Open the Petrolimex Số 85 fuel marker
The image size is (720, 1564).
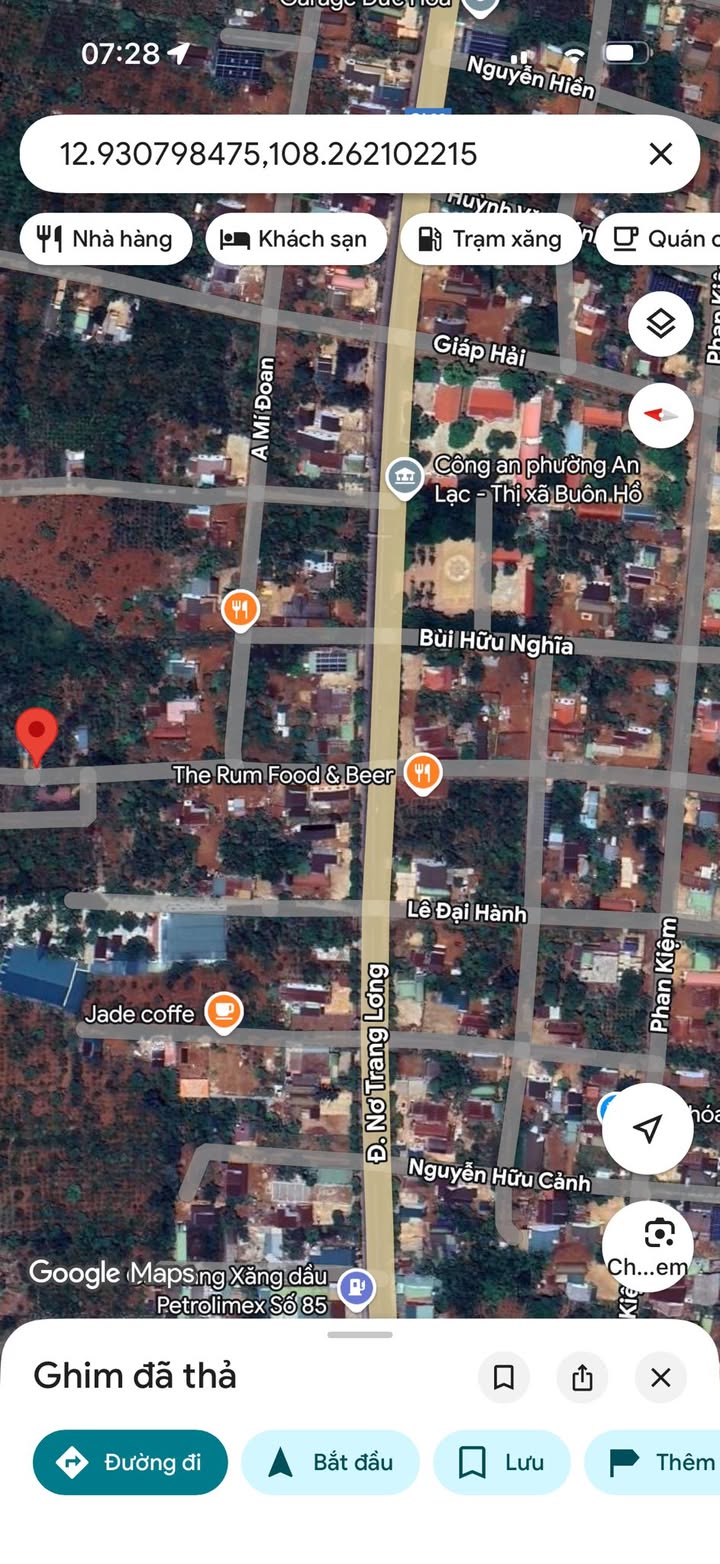tap(356, 1287)
